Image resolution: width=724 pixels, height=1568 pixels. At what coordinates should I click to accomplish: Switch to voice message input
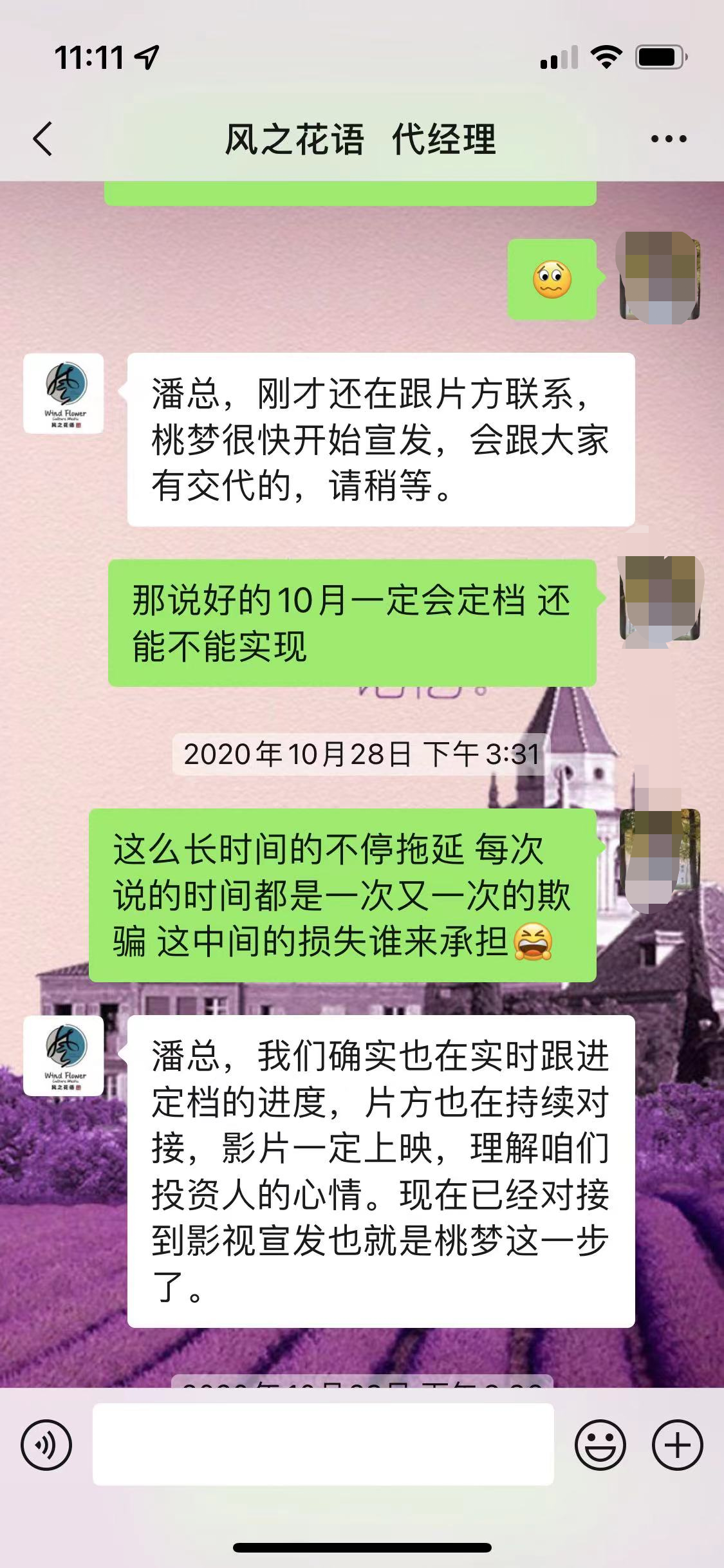(x=46, y=1445)
